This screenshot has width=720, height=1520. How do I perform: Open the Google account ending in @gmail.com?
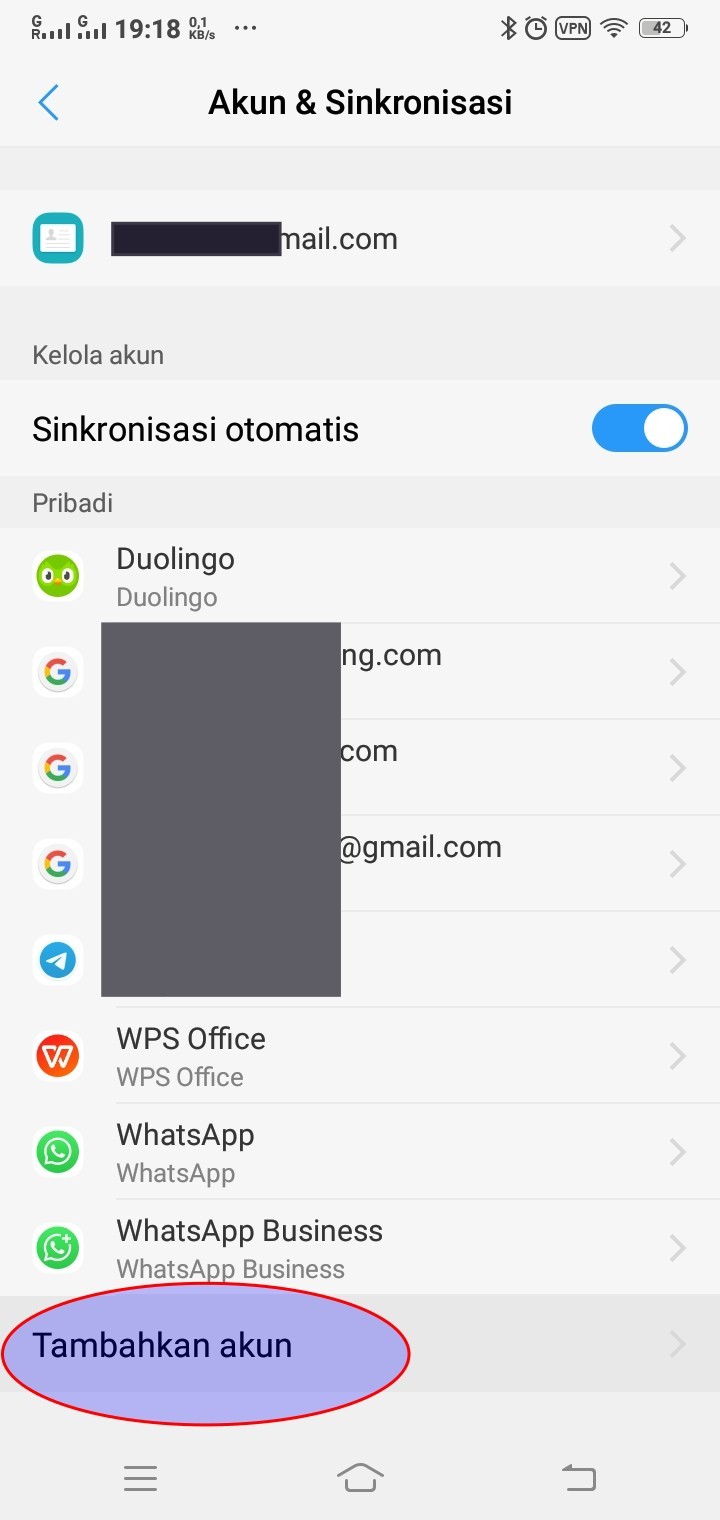pyautogui.click(x=360, y=864)
